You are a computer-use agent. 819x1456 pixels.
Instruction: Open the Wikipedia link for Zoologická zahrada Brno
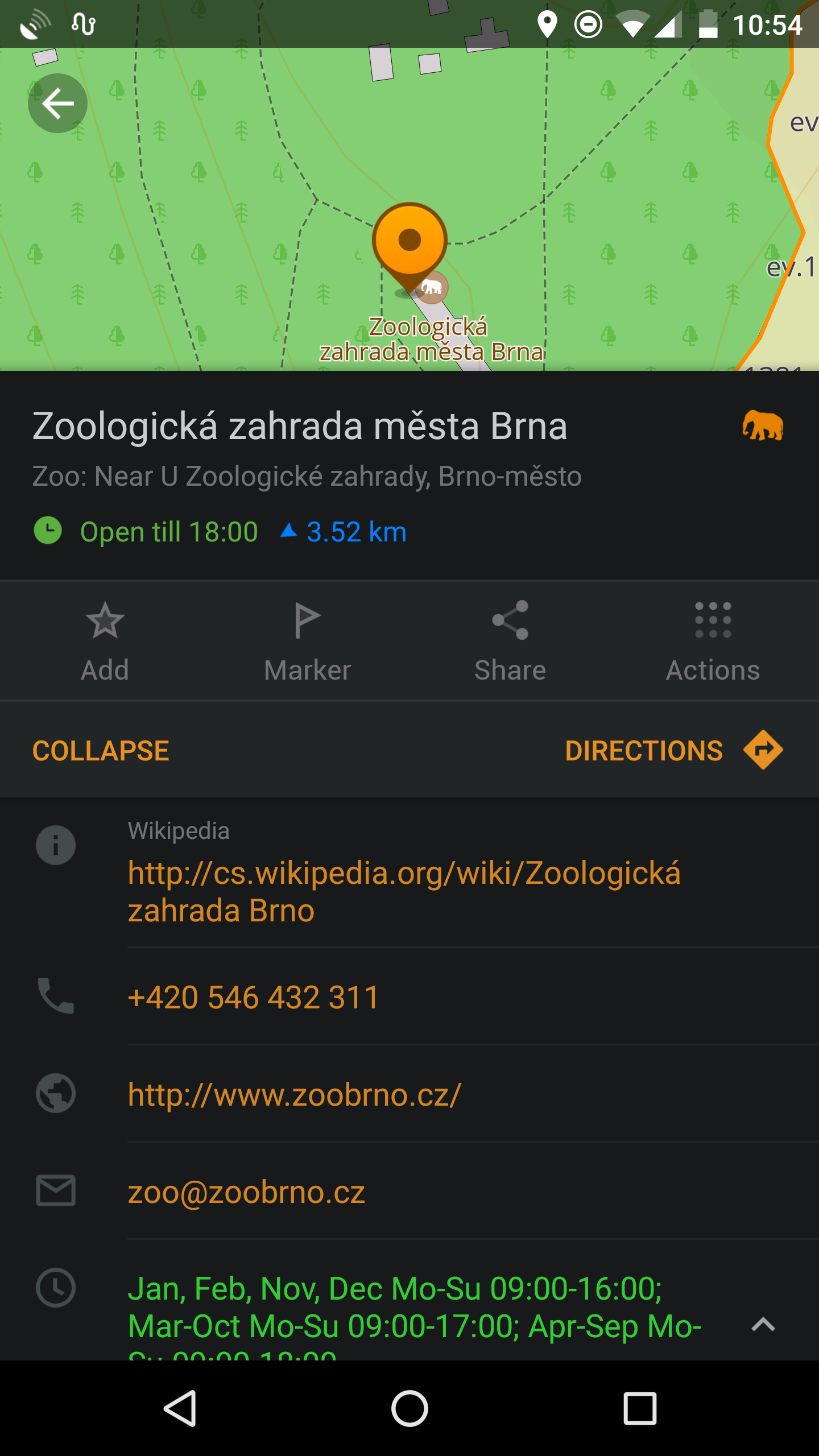click(404, 891)
